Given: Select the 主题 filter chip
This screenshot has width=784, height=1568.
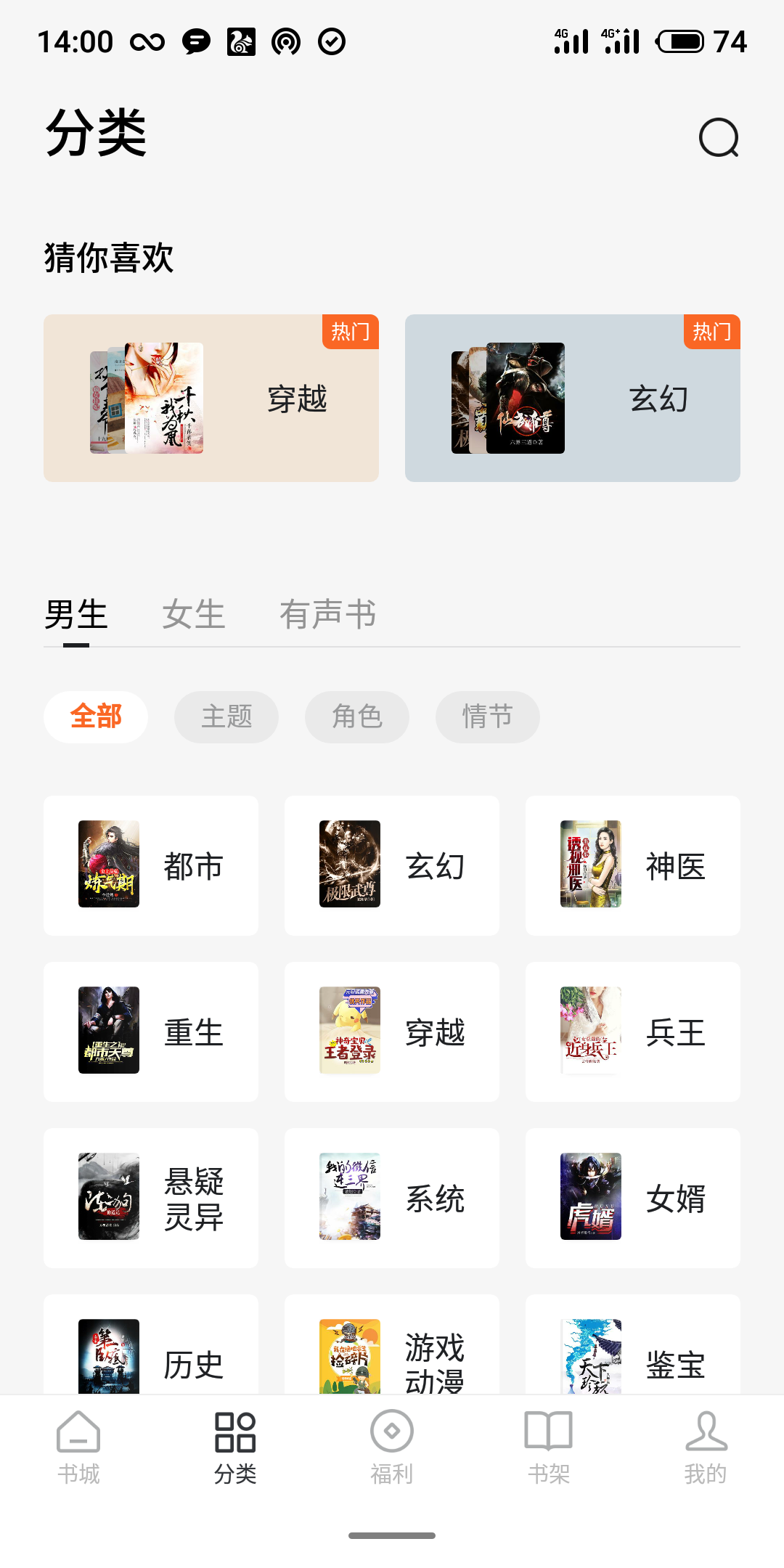Looking at the screenshot, I should (226, 716).
